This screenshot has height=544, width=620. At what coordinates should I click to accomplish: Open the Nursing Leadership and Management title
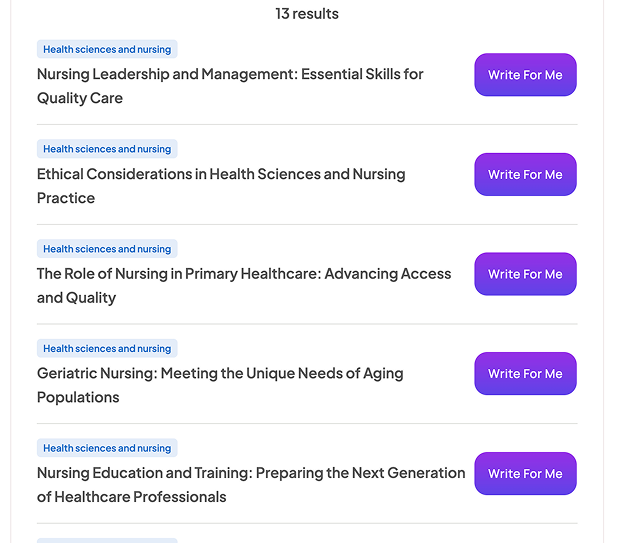pyautogui.click(x=230, y=75)
